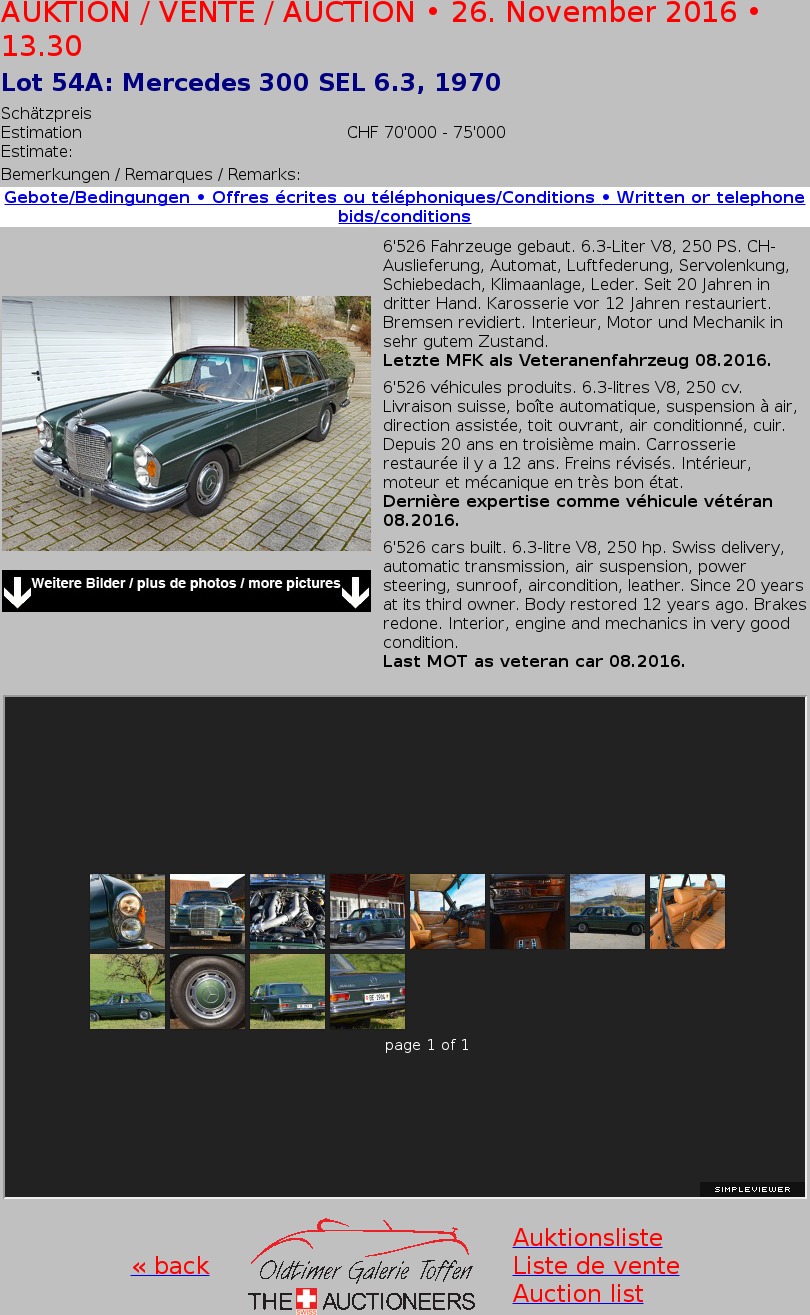
Task: Open the wheel hubcap thumbnail
Action: tap(207, 991)
